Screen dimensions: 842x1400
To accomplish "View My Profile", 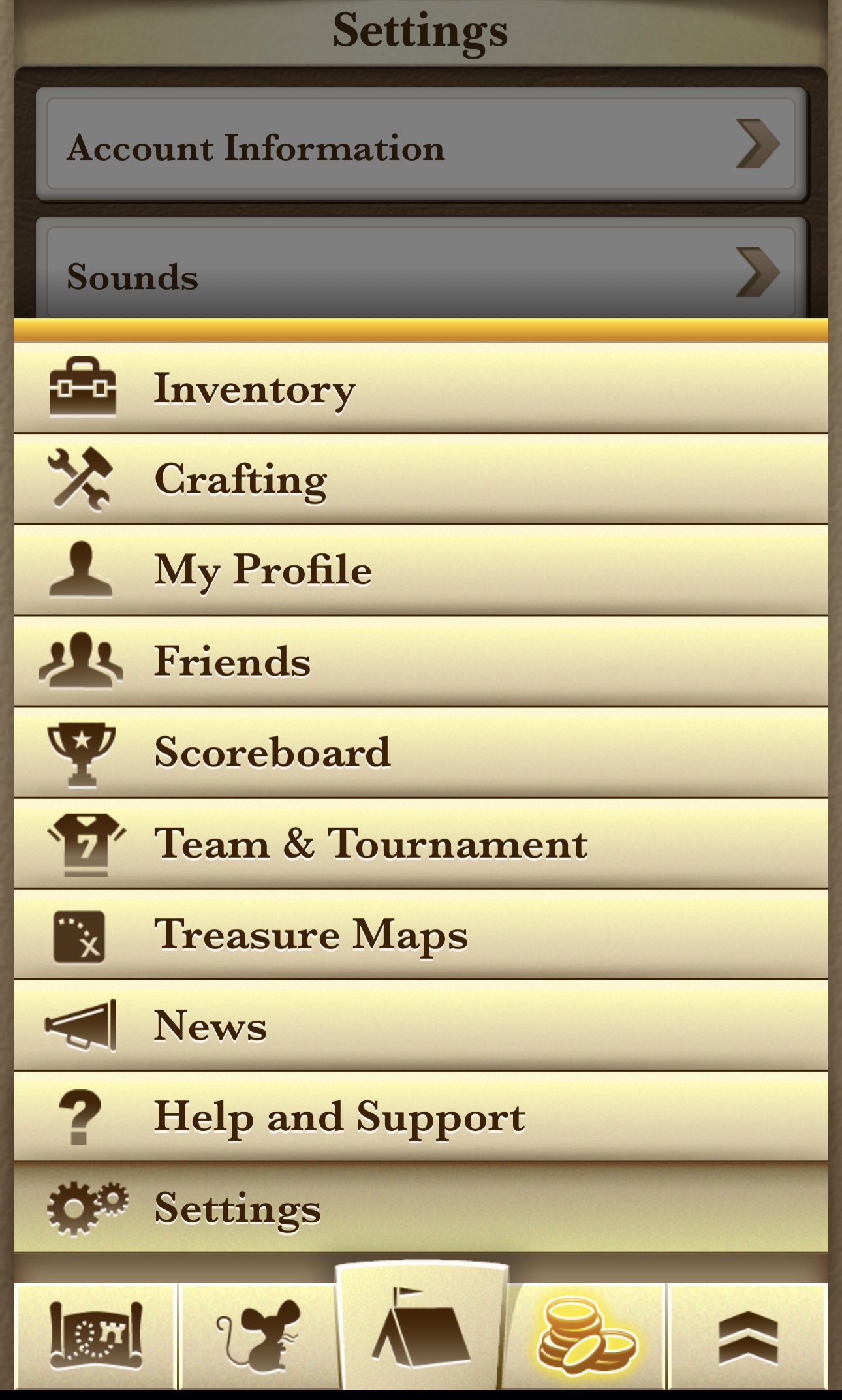I will pyautogui.click(x=421, y=570).
